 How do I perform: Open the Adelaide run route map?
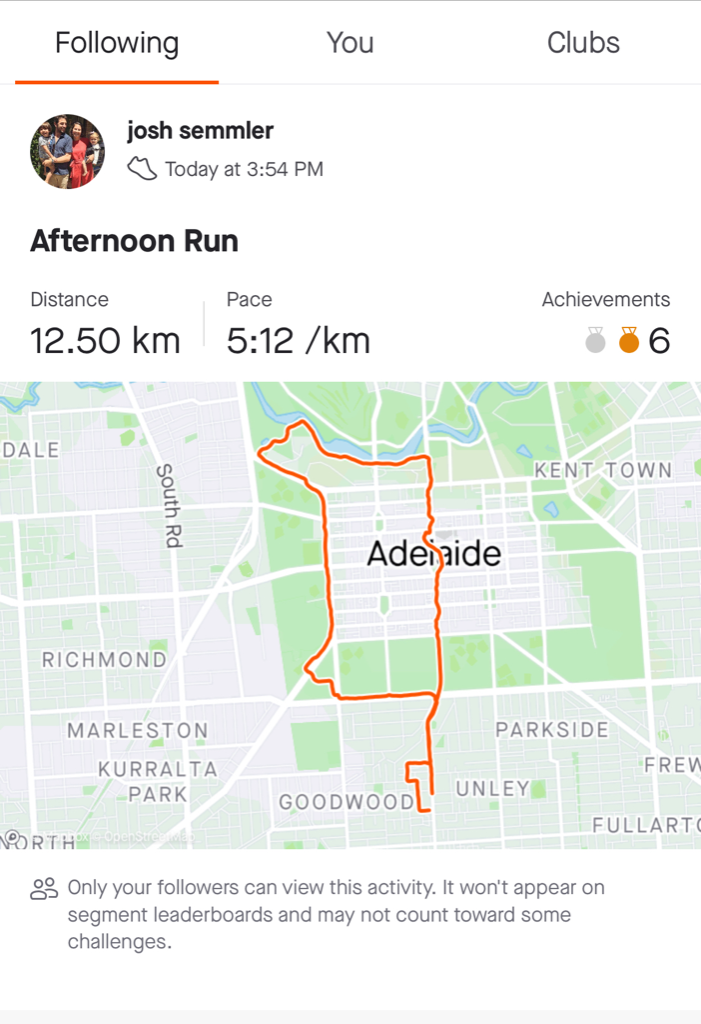350,614
